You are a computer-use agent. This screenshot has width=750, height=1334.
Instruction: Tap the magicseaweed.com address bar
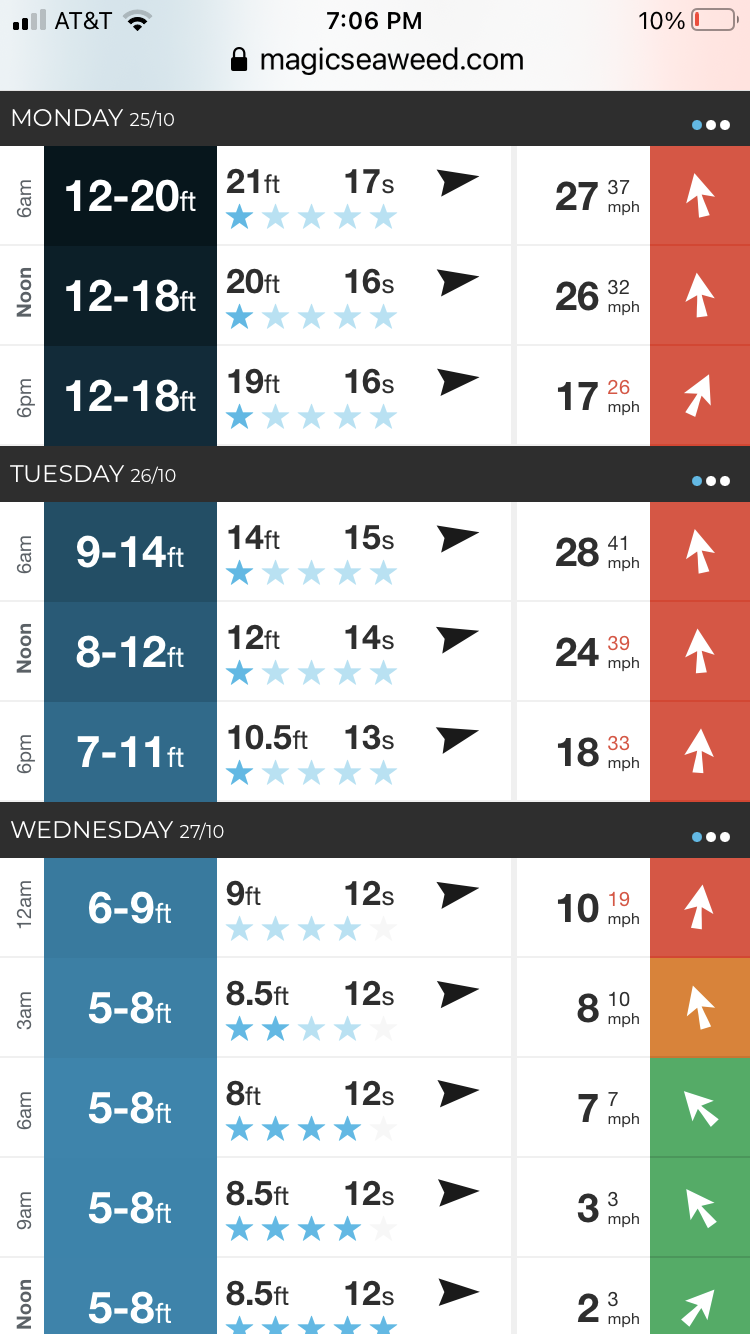click(377, 60)
